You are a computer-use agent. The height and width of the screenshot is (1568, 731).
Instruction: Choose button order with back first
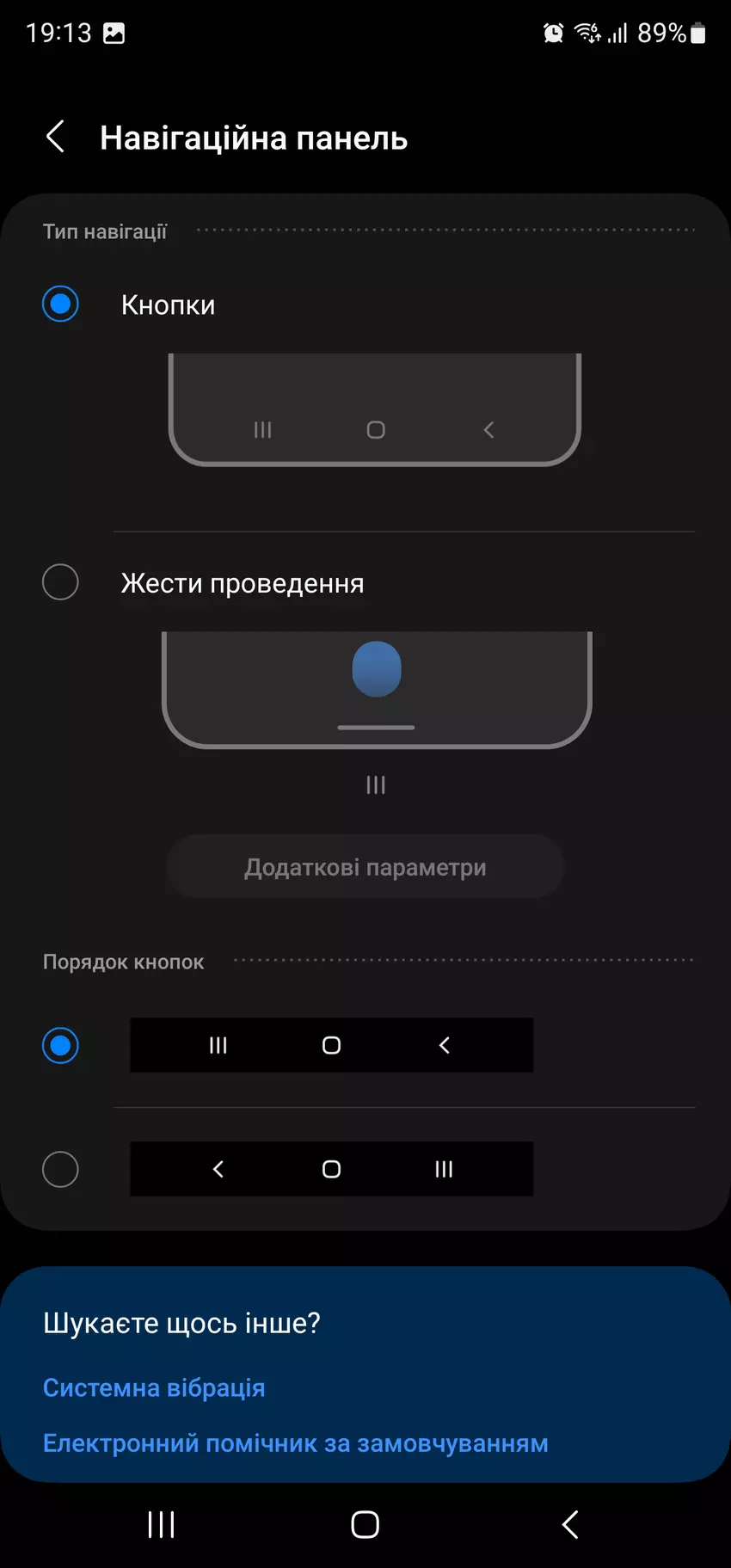(60, 1169)
